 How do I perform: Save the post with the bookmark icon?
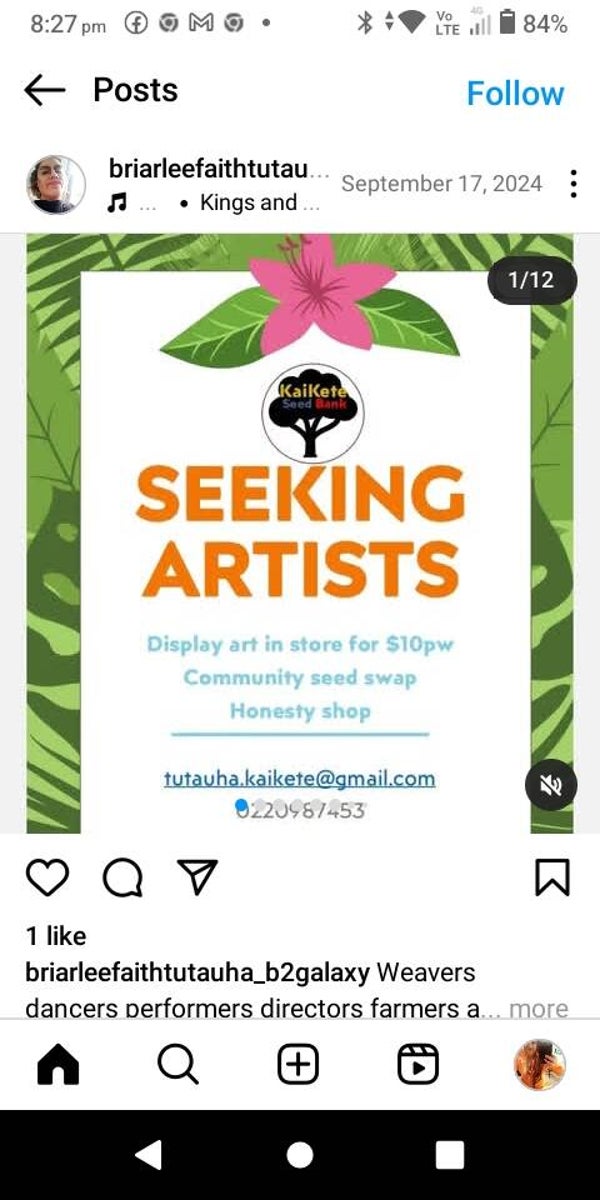click(552, 877)
